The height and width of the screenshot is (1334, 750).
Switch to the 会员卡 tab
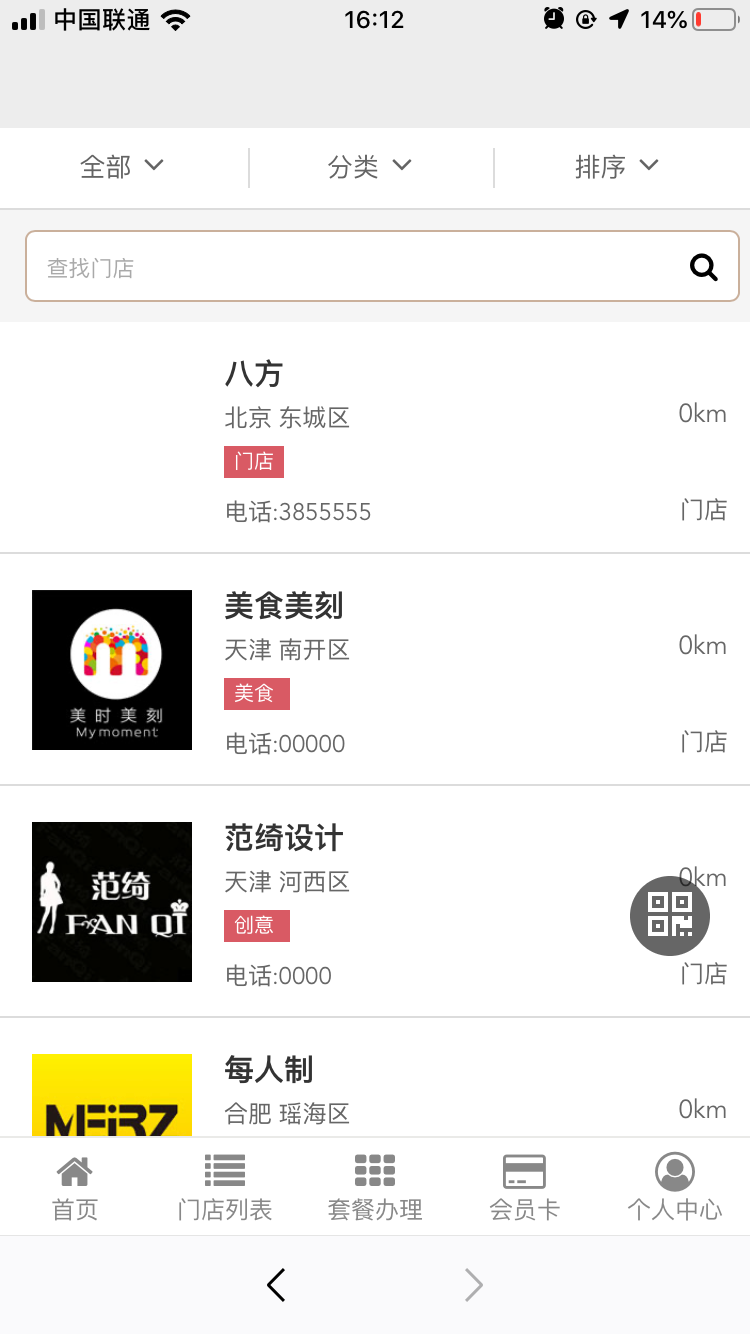[524, 1187]
